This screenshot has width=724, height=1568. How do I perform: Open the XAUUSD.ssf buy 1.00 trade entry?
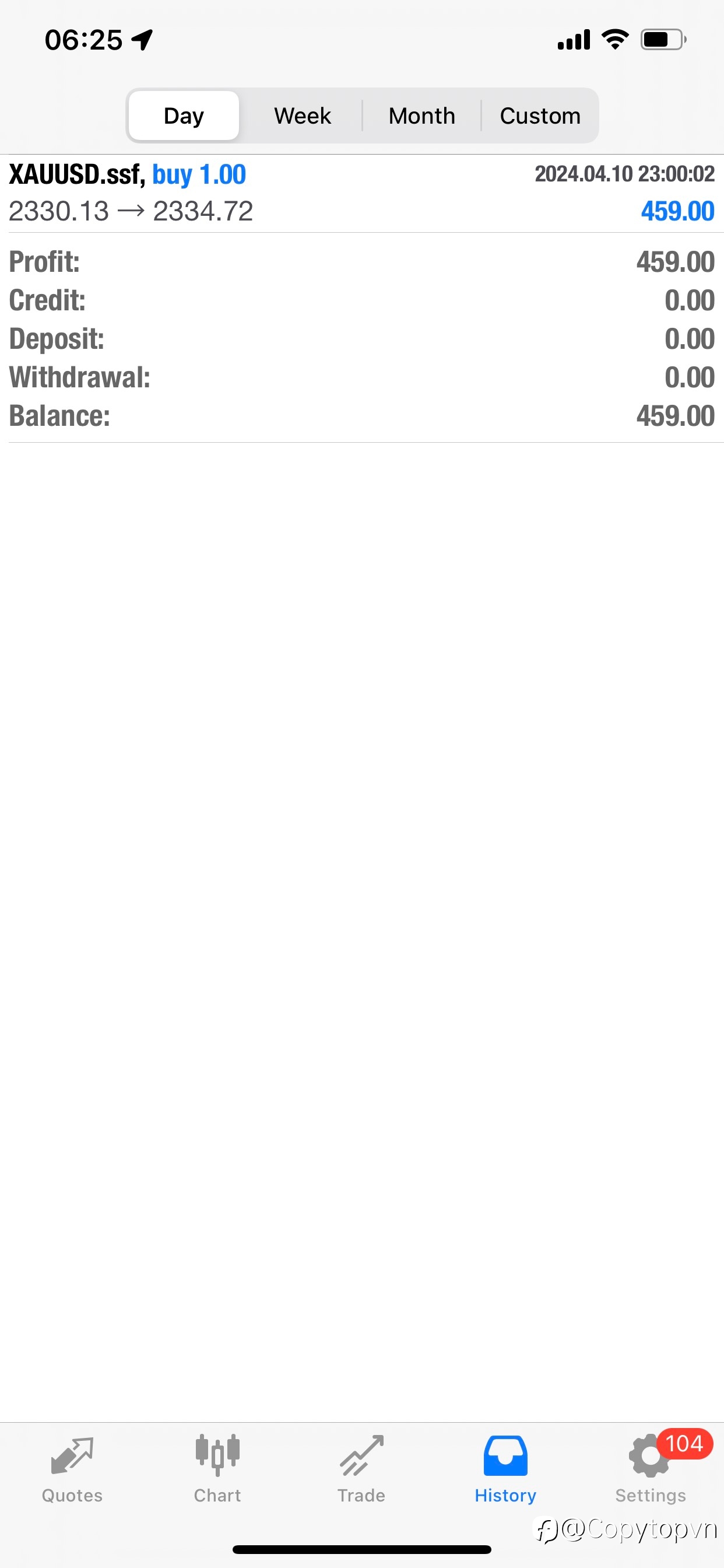coord(362,193)
